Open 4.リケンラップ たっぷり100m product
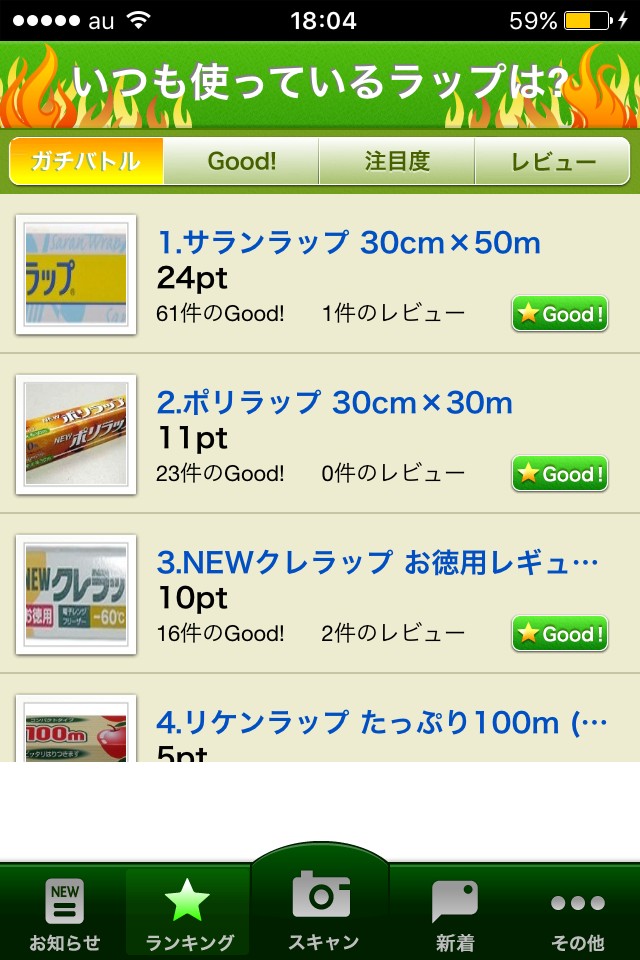 [381, 722]
